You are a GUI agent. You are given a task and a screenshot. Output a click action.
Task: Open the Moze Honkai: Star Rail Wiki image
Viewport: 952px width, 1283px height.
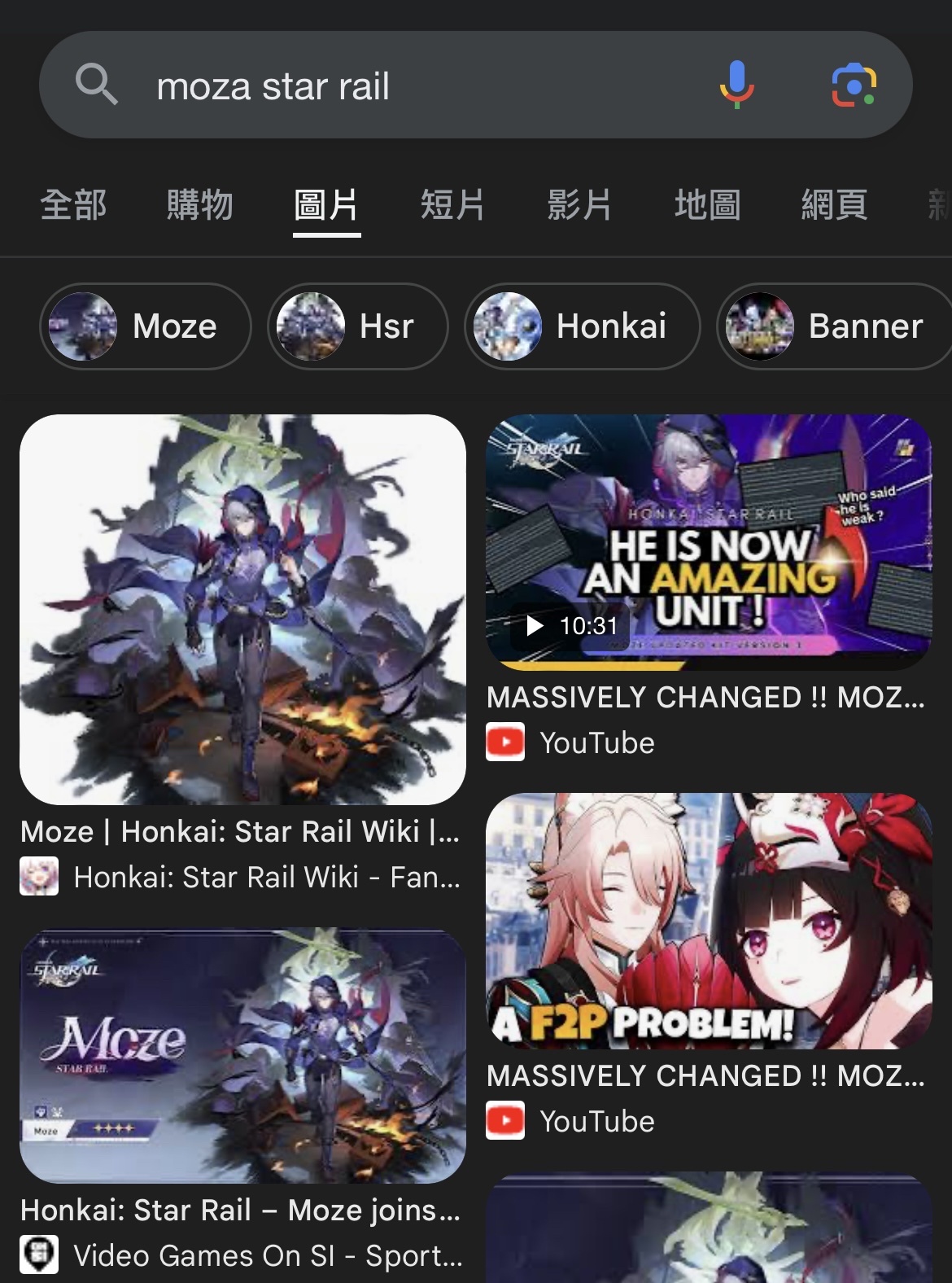(x=242, y=609)
